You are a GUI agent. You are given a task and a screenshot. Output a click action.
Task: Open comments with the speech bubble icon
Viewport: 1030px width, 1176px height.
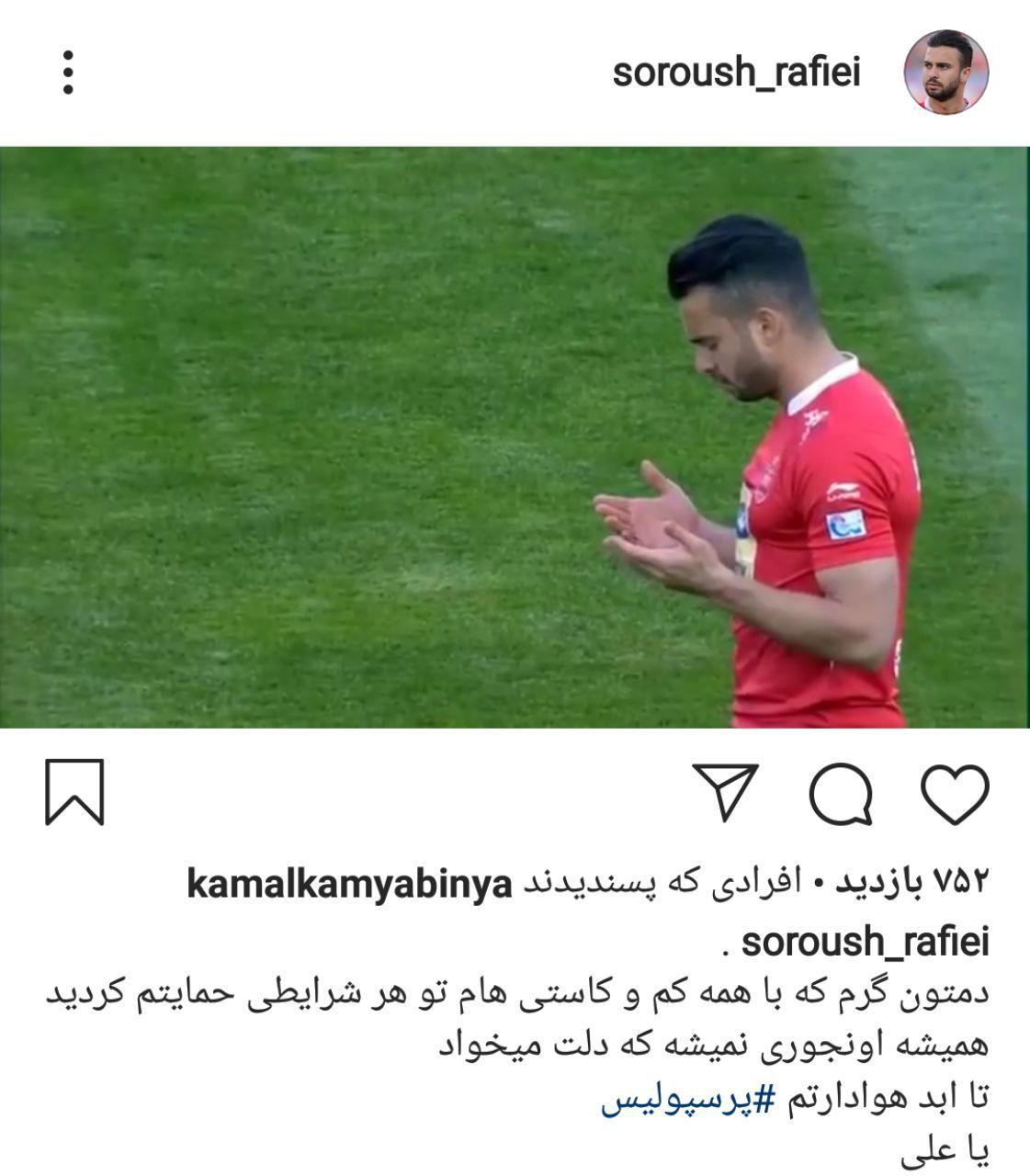840,793
